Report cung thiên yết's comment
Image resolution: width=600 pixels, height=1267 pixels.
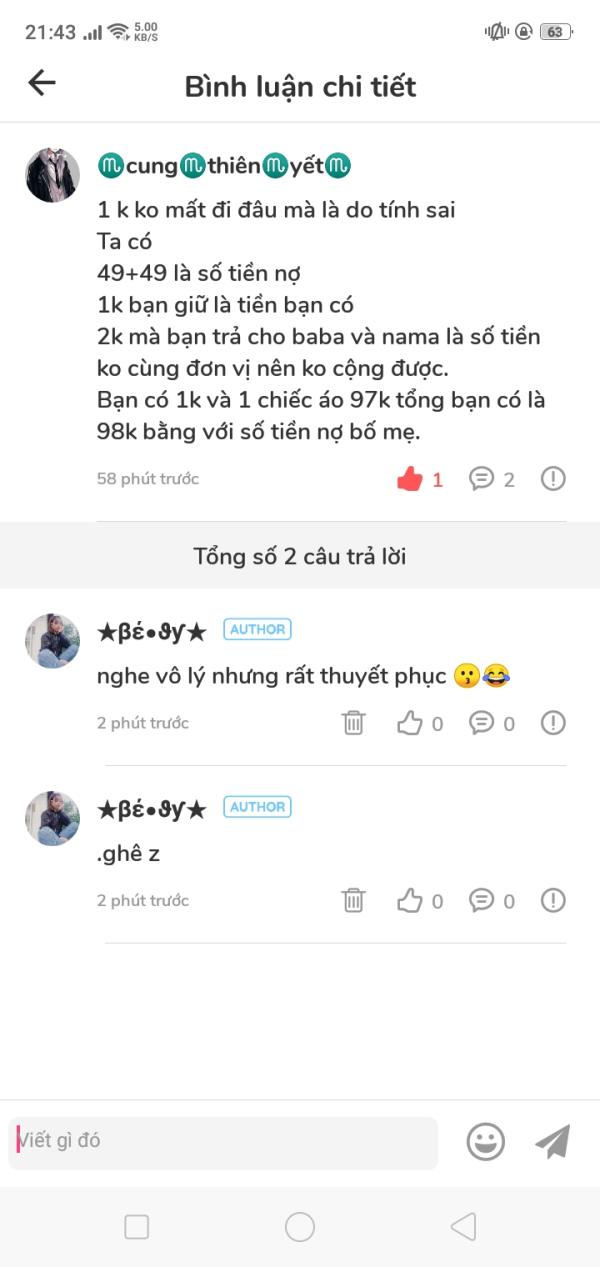coord(553,479)
